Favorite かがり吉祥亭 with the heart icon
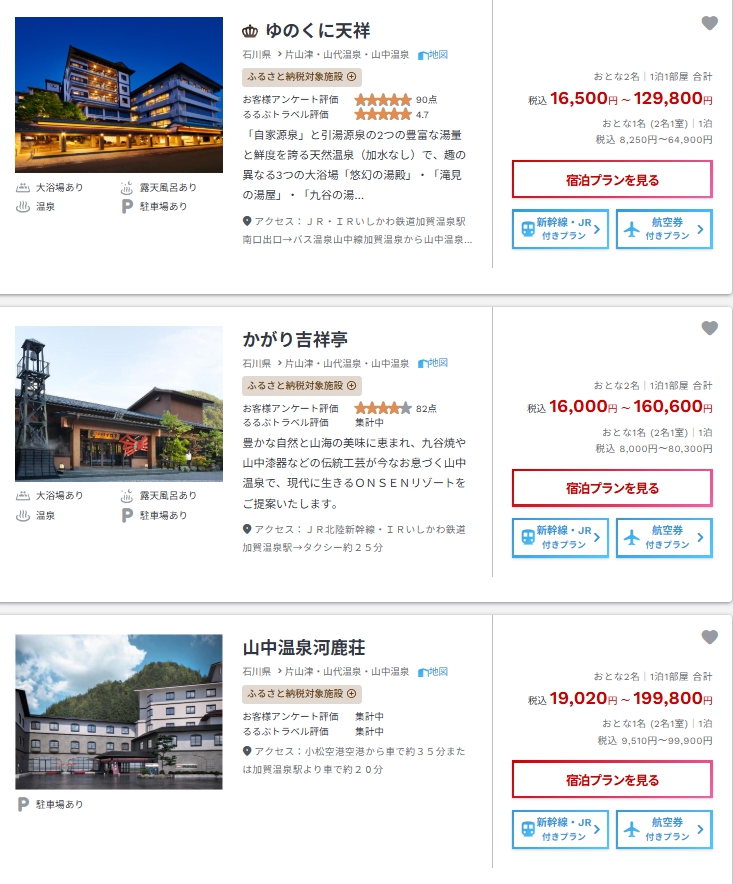Screen dimensions: 733x884 (x=709, y=328)
